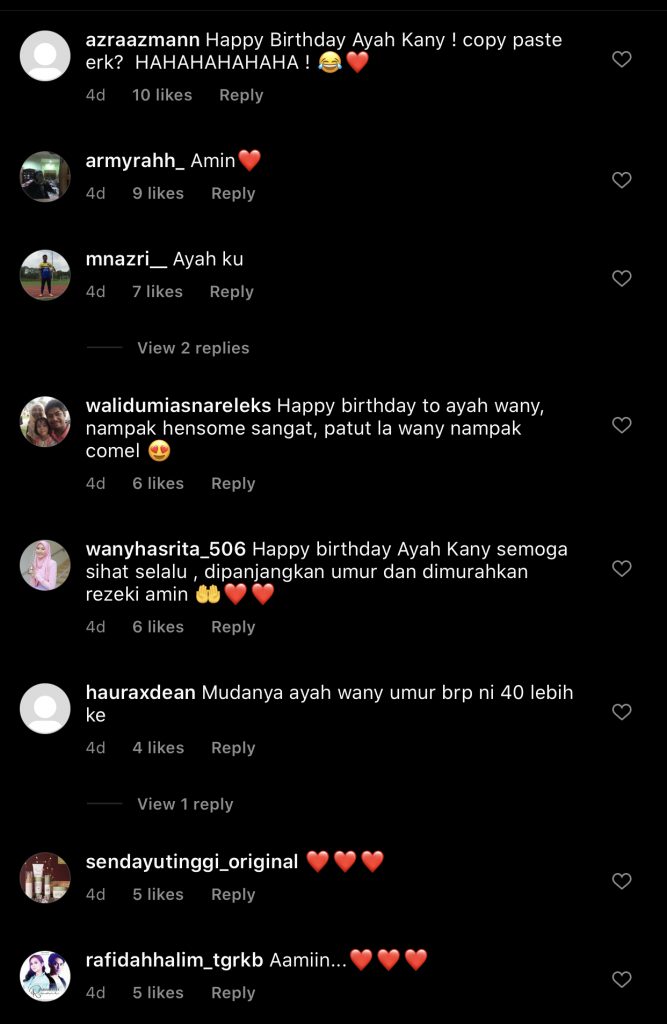Reply to hauraxdean's comment

point(233,747)
